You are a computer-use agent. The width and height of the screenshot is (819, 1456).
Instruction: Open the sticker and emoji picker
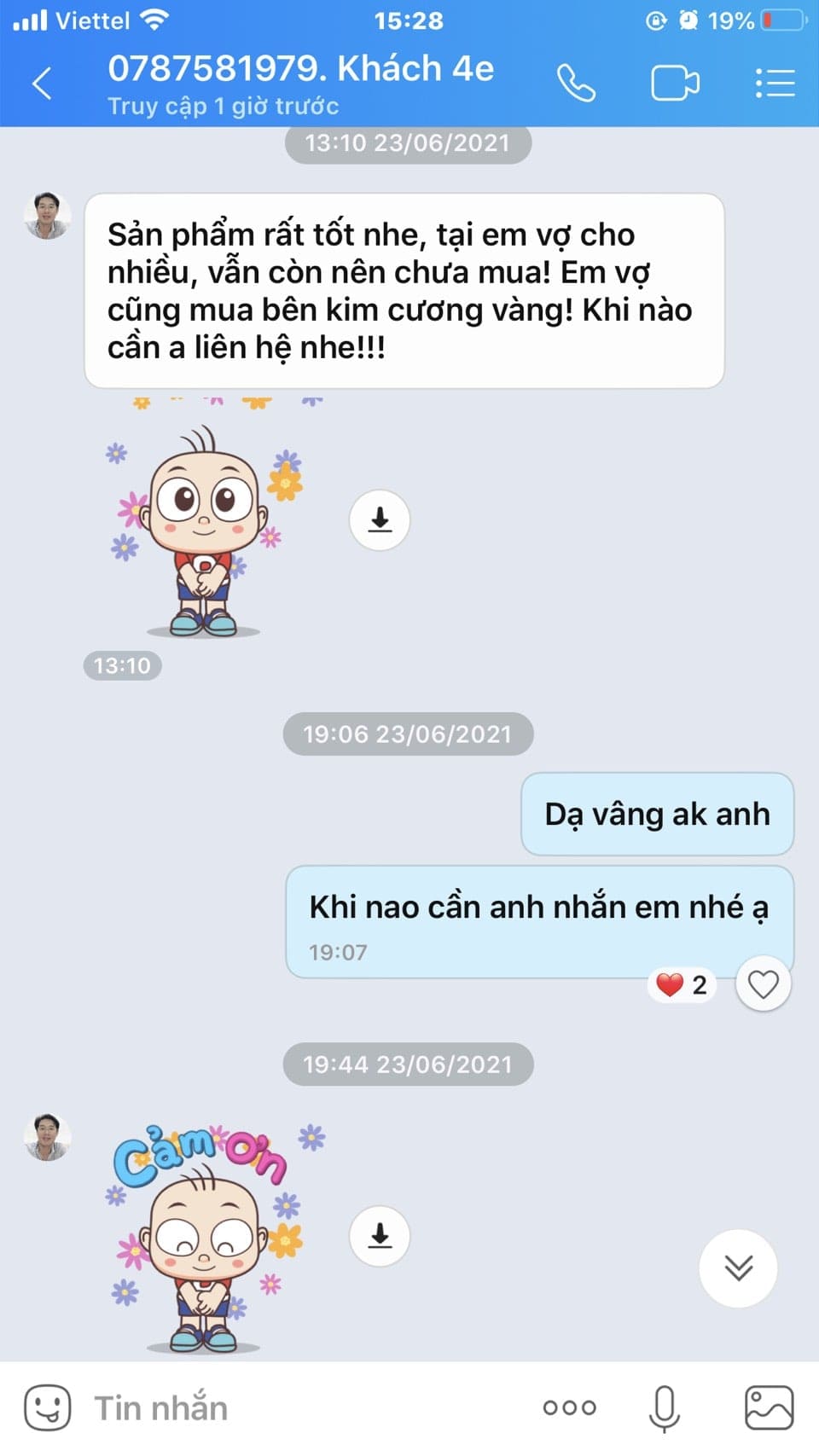point(48,1407)
